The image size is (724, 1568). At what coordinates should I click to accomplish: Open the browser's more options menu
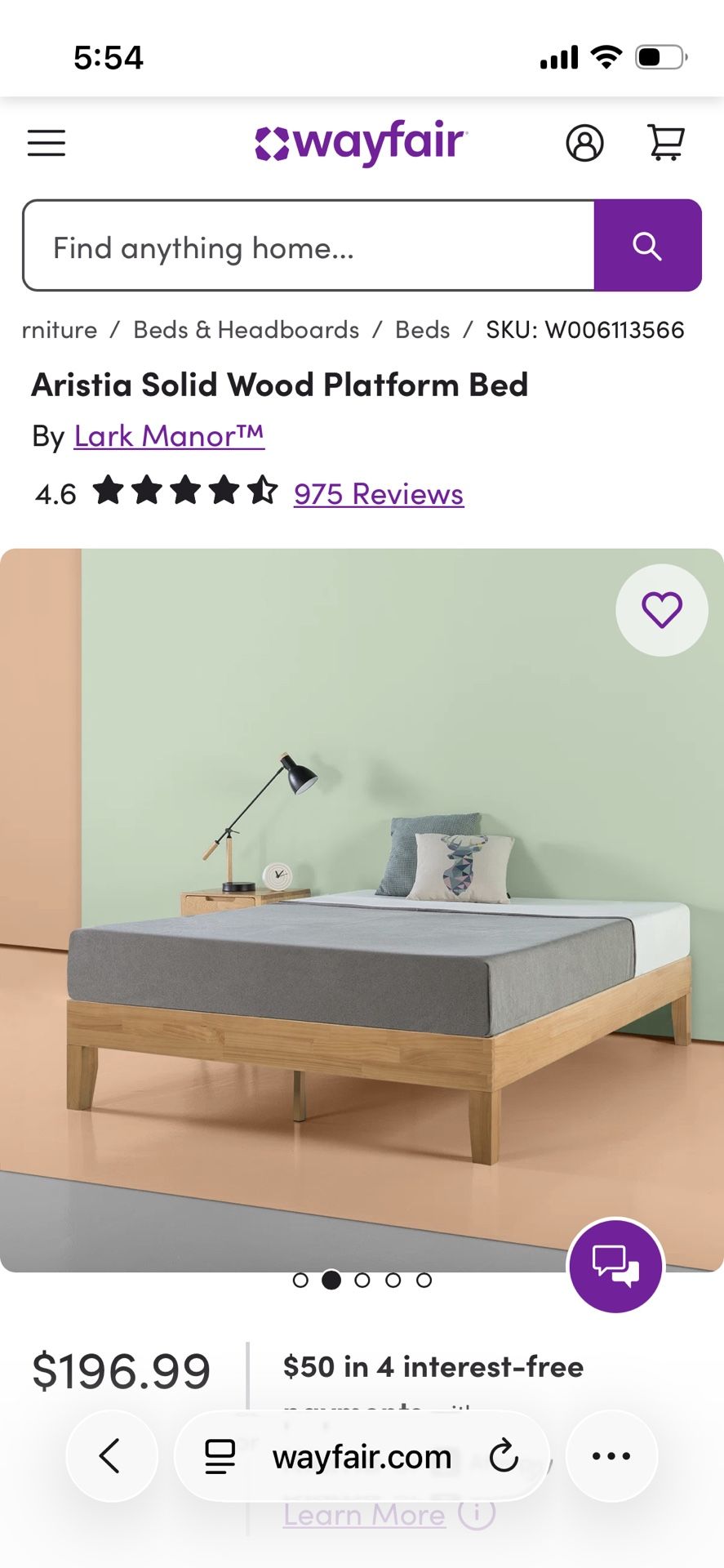[611, 1456]
